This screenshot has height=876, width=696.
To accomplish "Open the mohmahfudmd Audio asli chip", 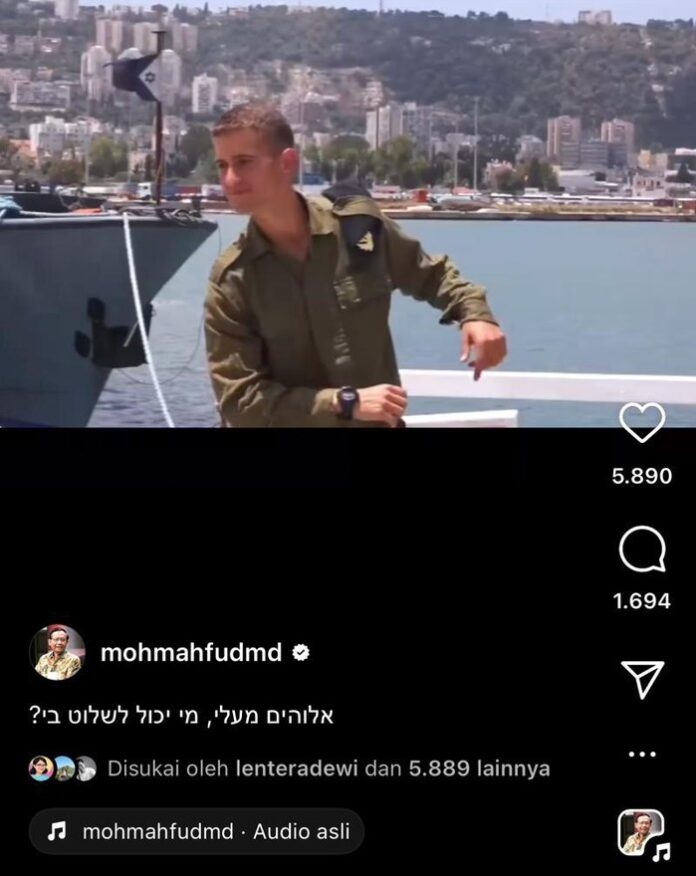I will 196,831.
